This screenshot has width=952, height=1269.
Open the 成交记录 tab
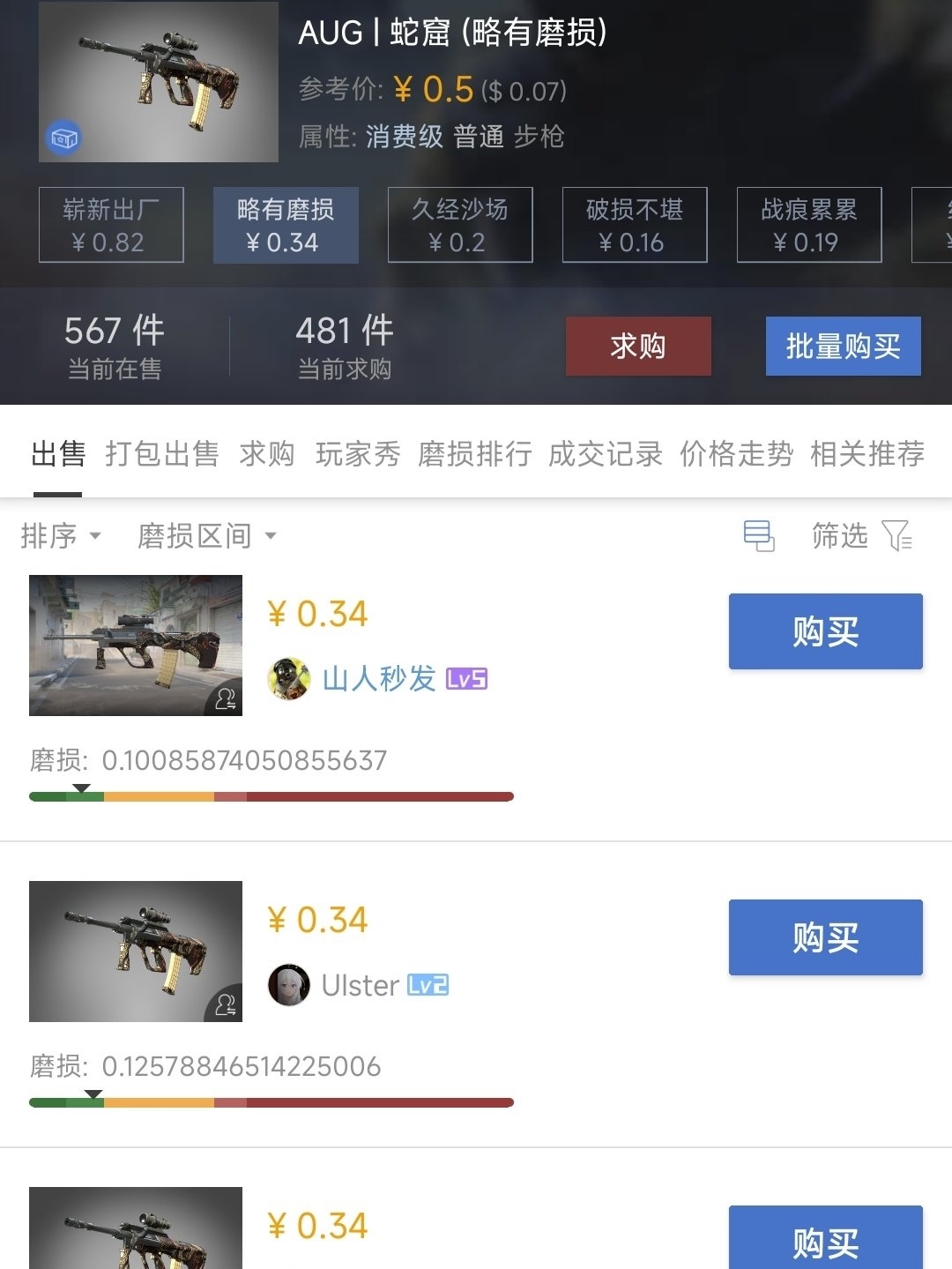(606, 454)
